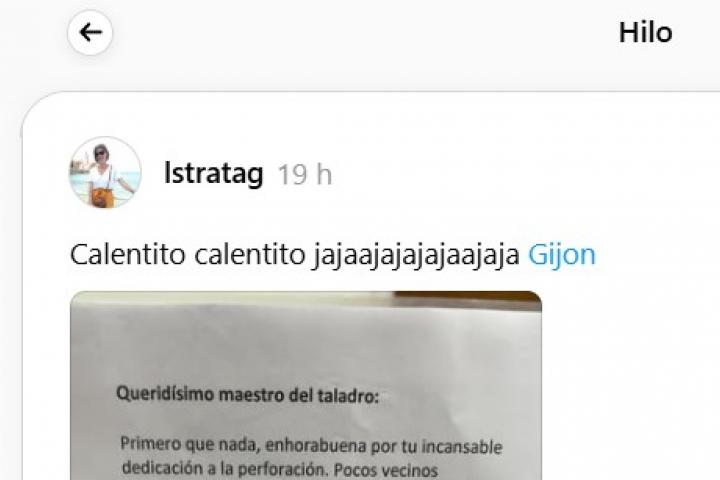Open the Gijon topic link
The height and width of the screenshot is (480, 720).
point(561,254)
